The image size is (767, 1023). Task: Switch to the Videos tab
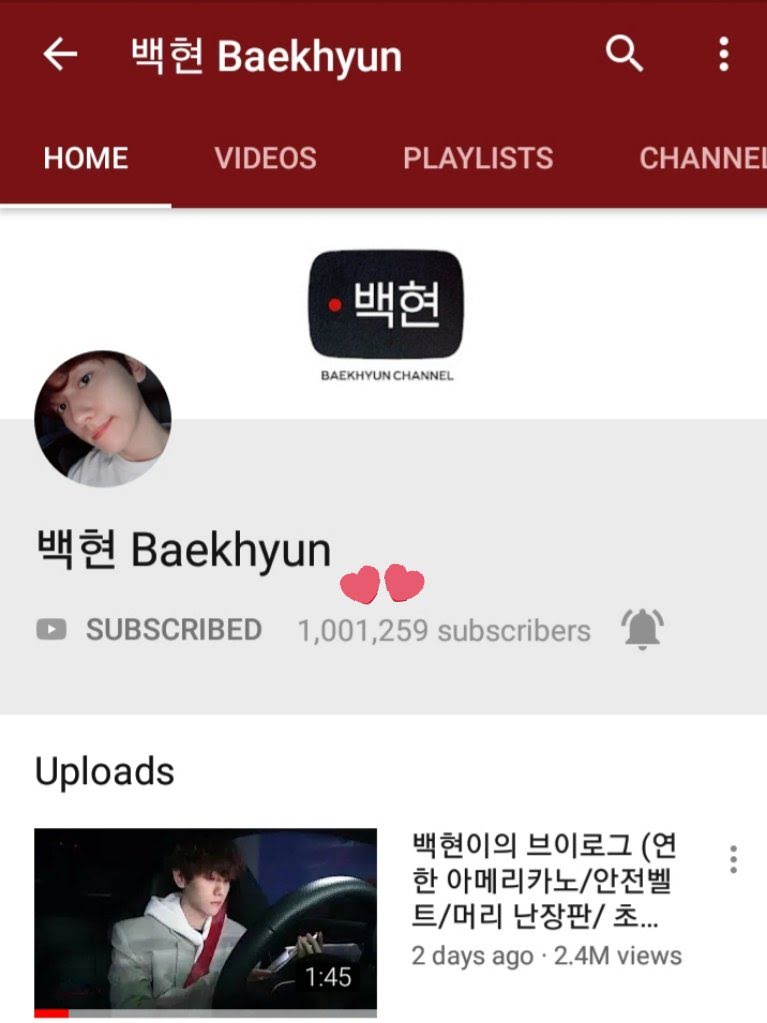[265, 158]
